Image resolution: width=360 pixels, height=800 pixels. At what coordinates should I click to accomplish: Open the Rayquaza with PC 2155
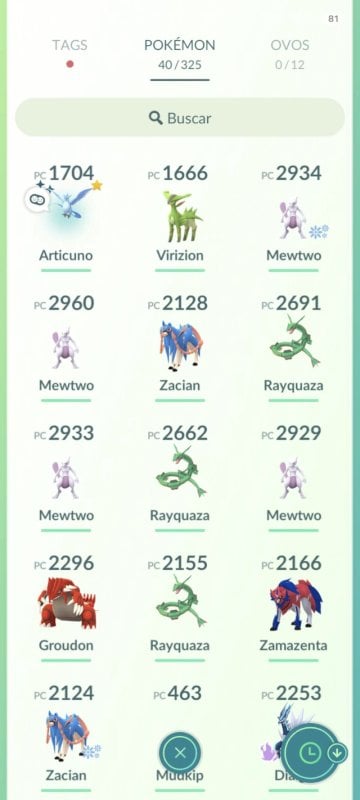pos(180,607)
